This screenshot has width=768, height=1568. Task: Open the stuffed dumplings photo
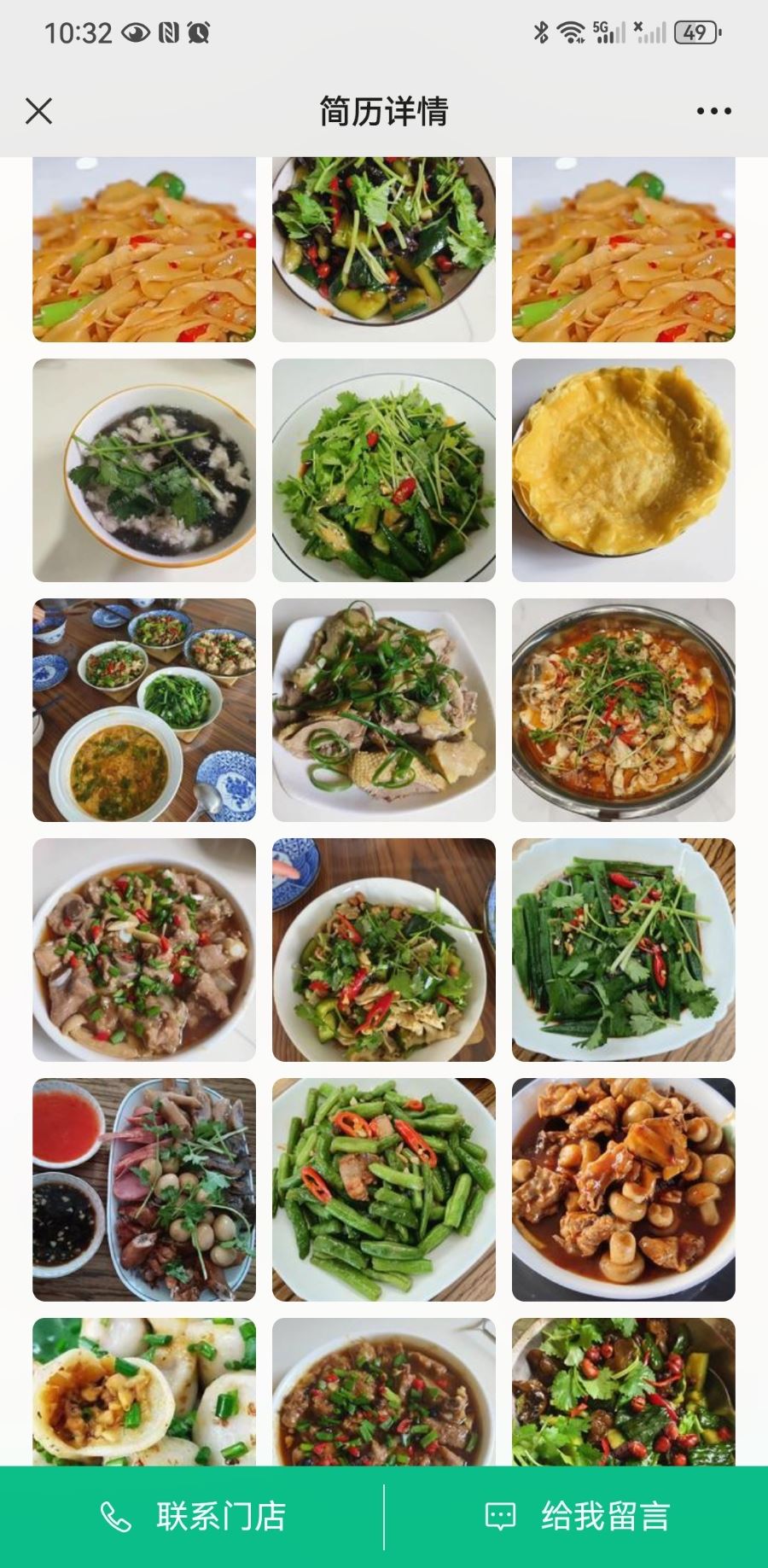point(144,1391)
